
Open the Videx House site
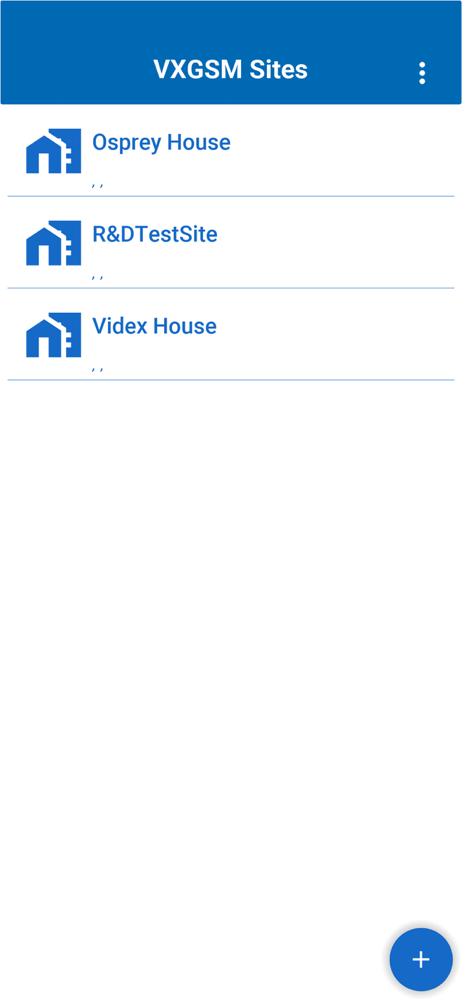pyautogui.click(x=231, y=335)
